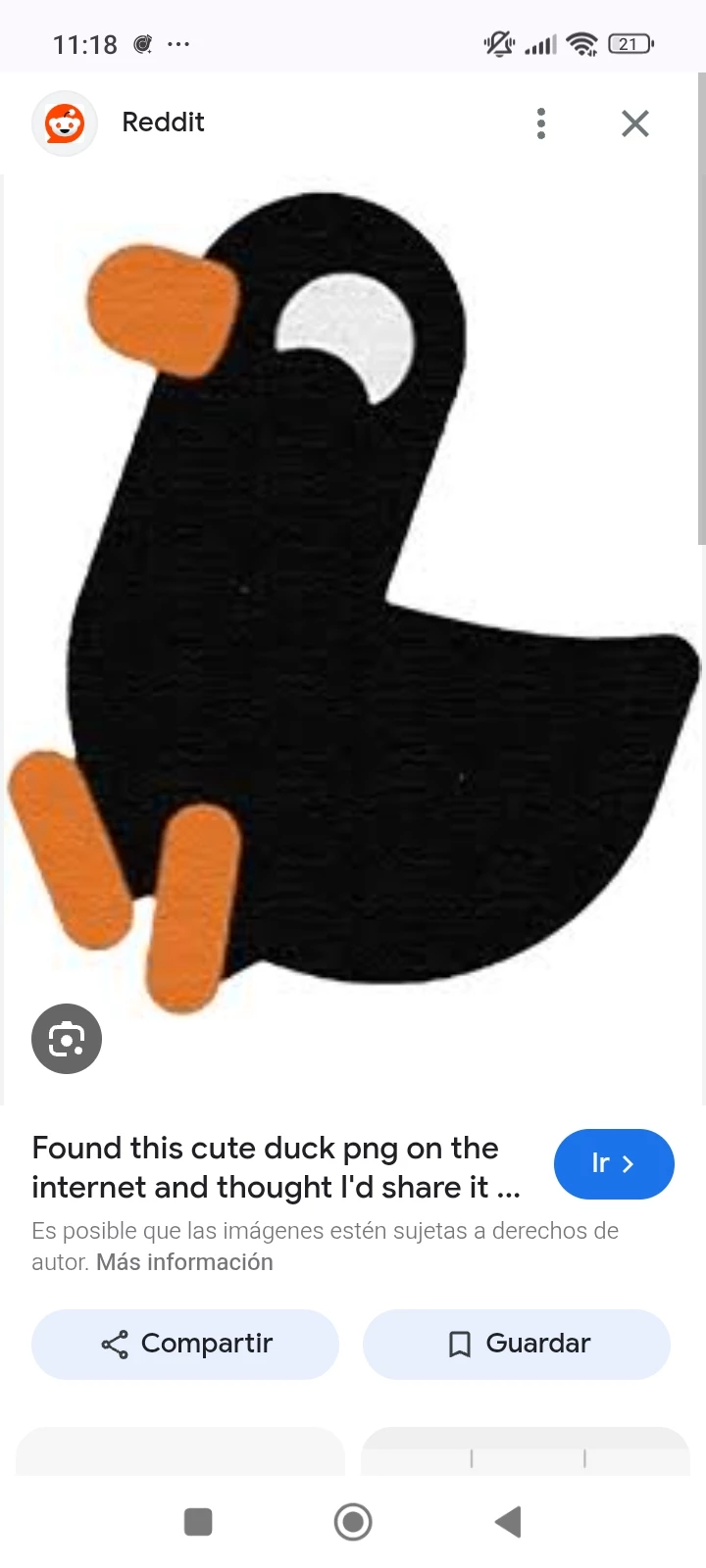Save the image with Guardar

pyautogui.click(x=517, y=1344)
